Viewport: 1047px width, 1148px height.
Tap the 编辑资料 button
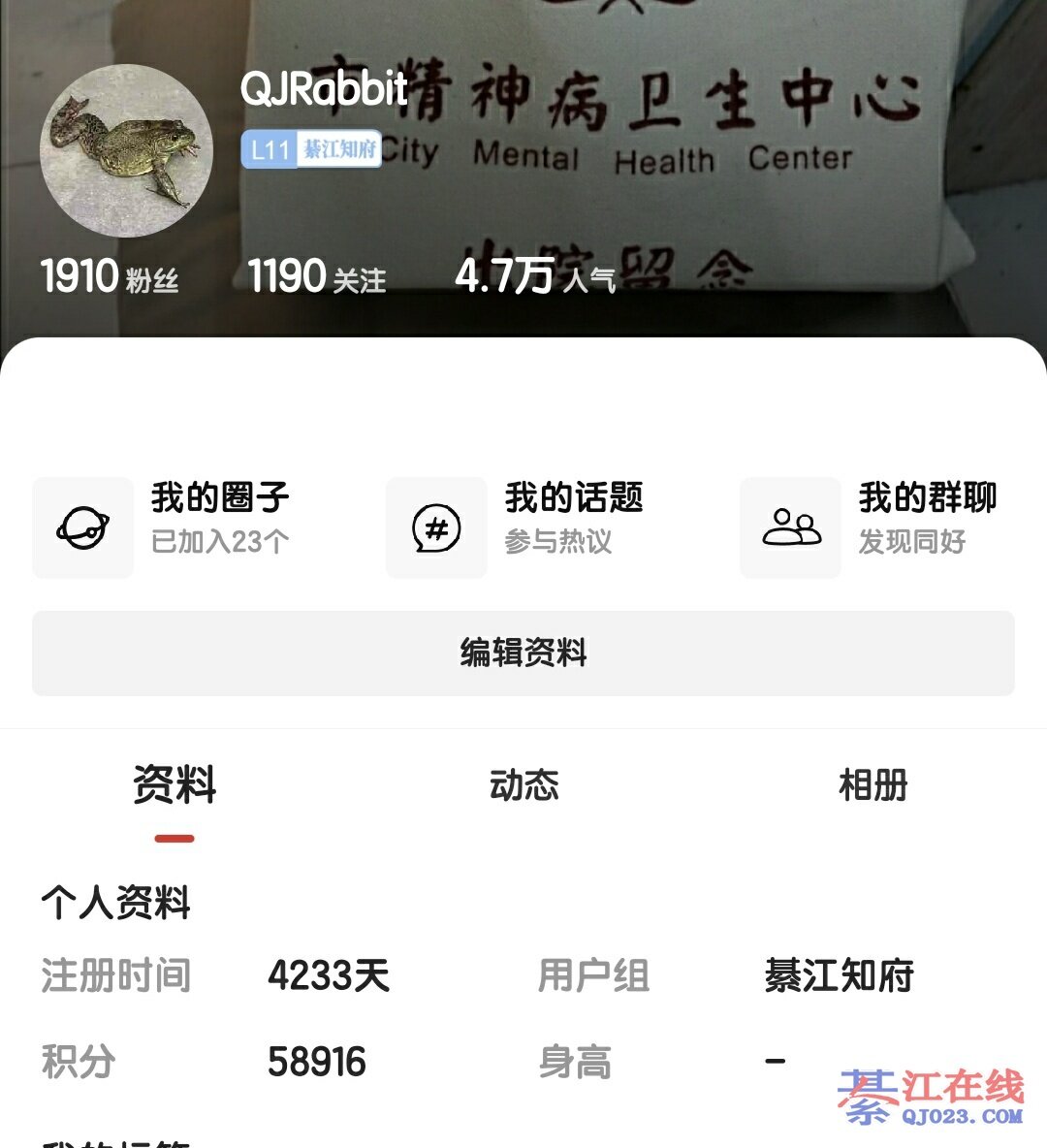tap(523, 653)
